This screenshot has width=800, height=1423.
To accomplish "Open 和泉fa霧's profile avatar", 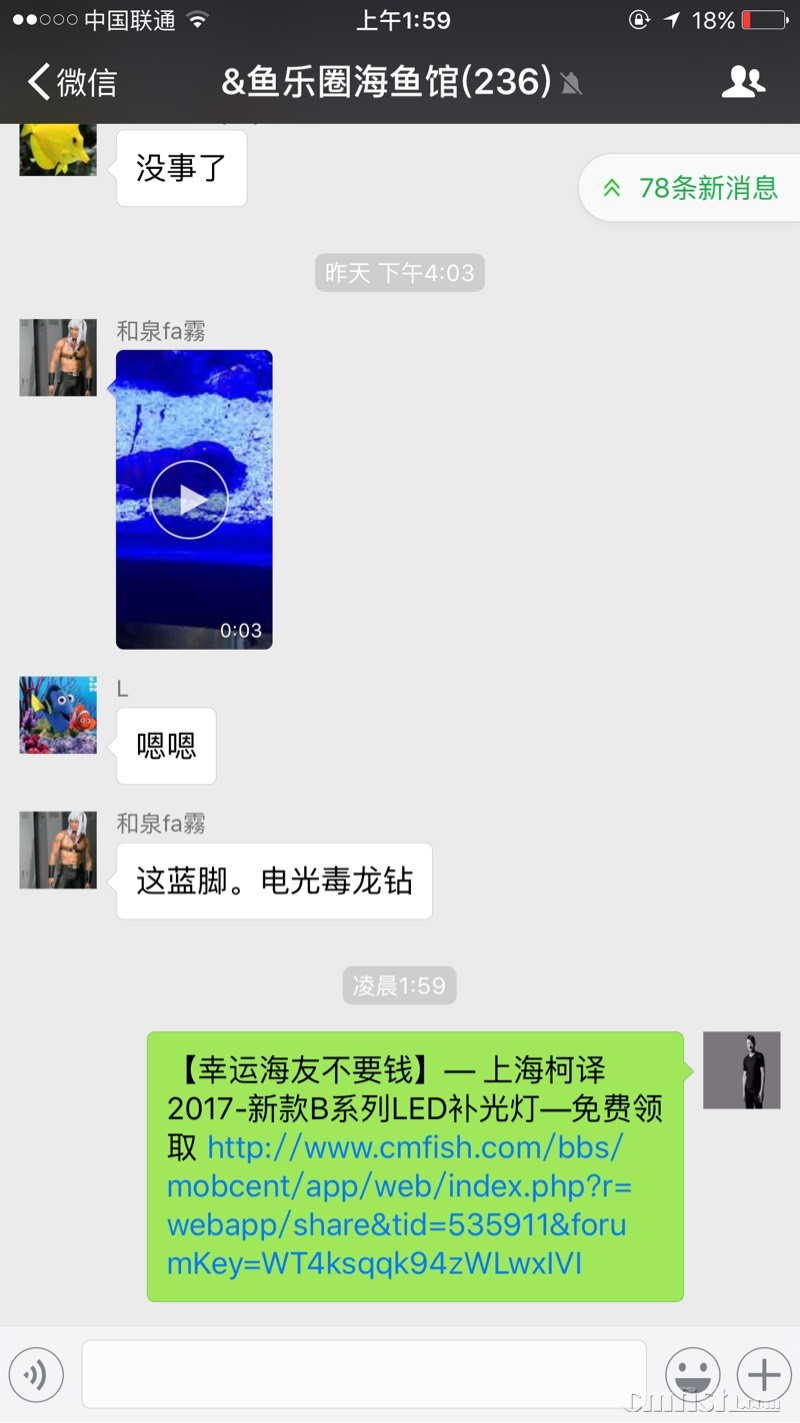I will (57, 356).
